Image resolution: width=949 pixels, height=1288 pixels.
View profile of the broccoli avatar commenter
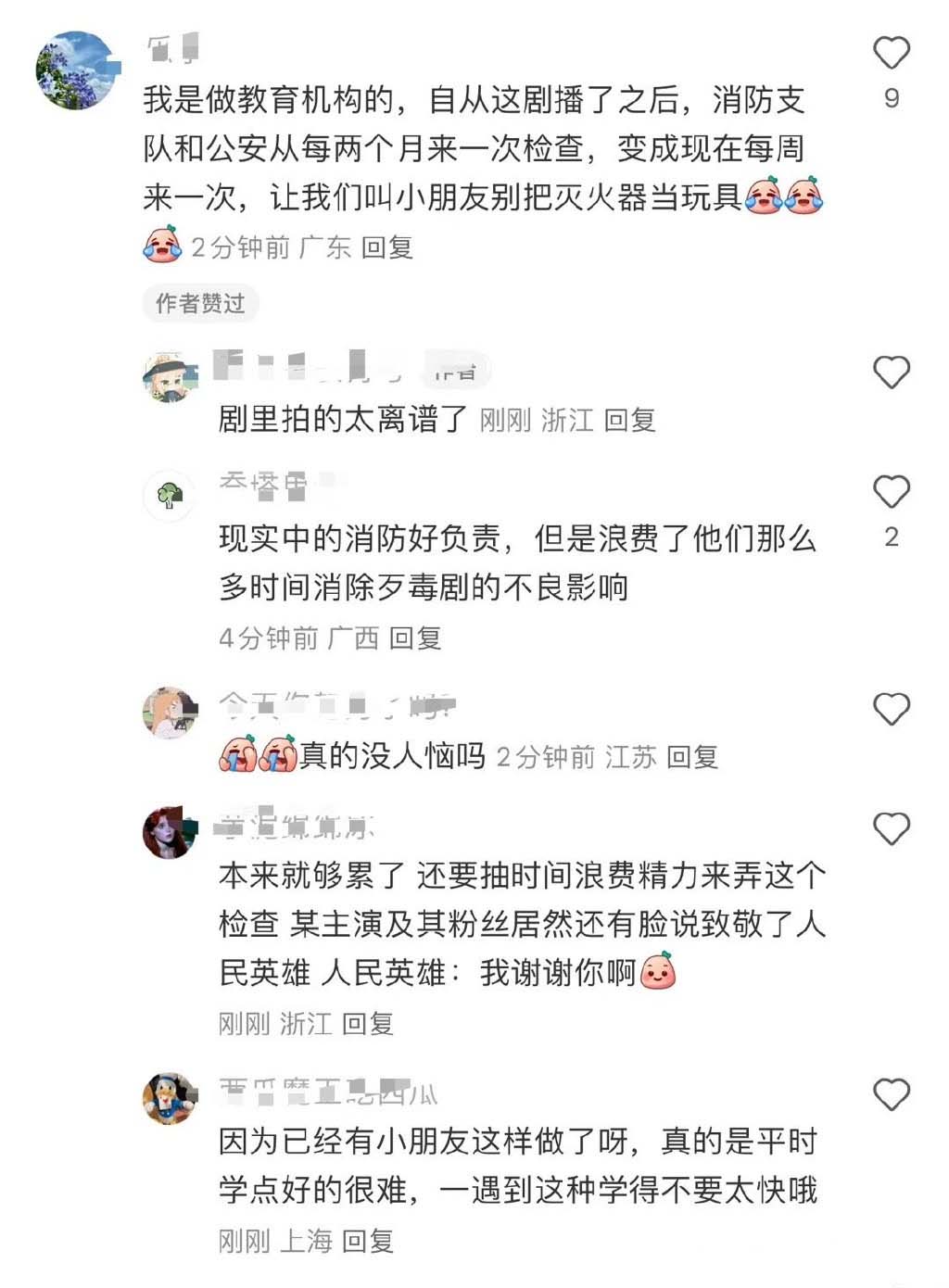click(x=171, y=497)
